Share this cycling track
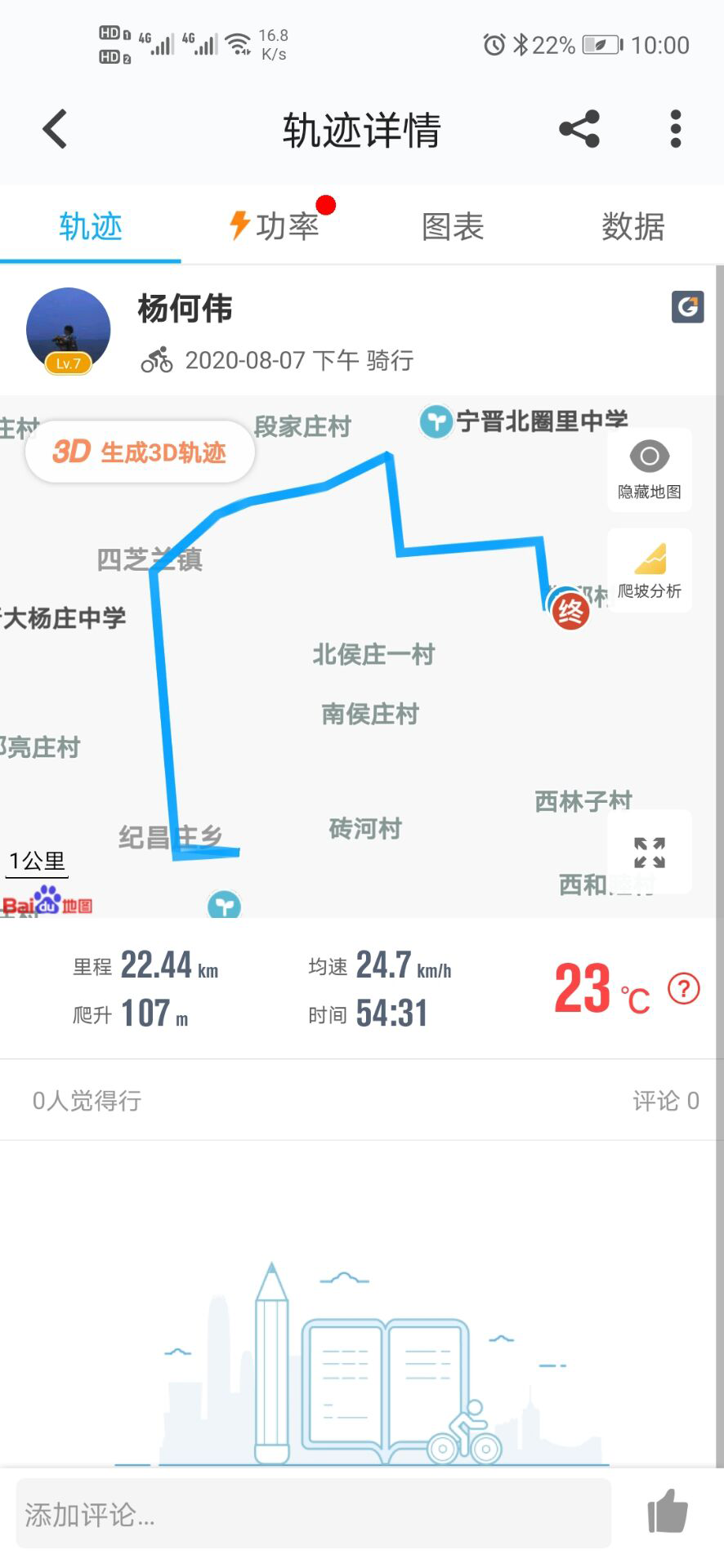 (579, 129)
